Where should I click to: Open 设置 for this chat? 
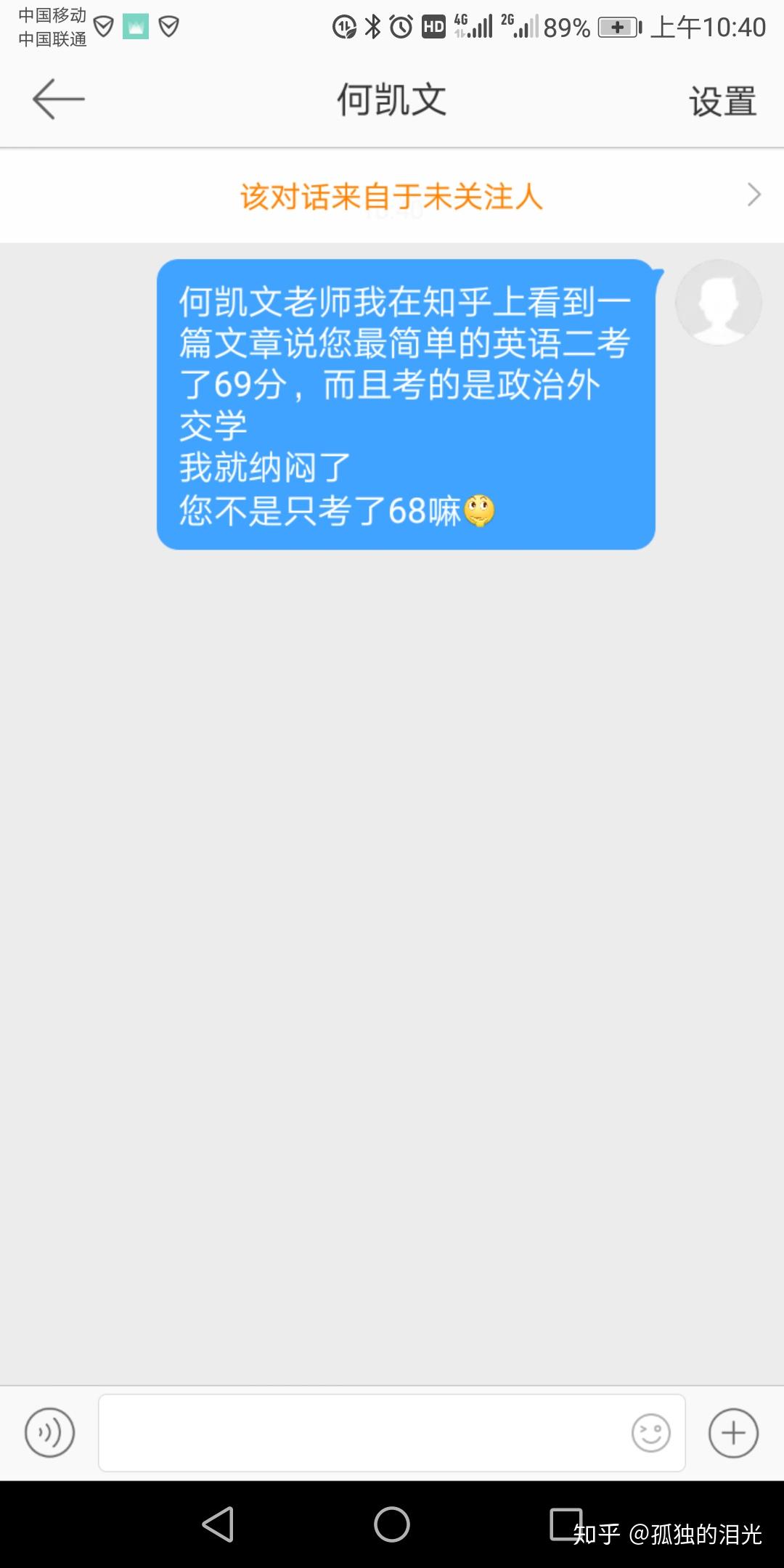pyautogui.click(x=722, y=101)
